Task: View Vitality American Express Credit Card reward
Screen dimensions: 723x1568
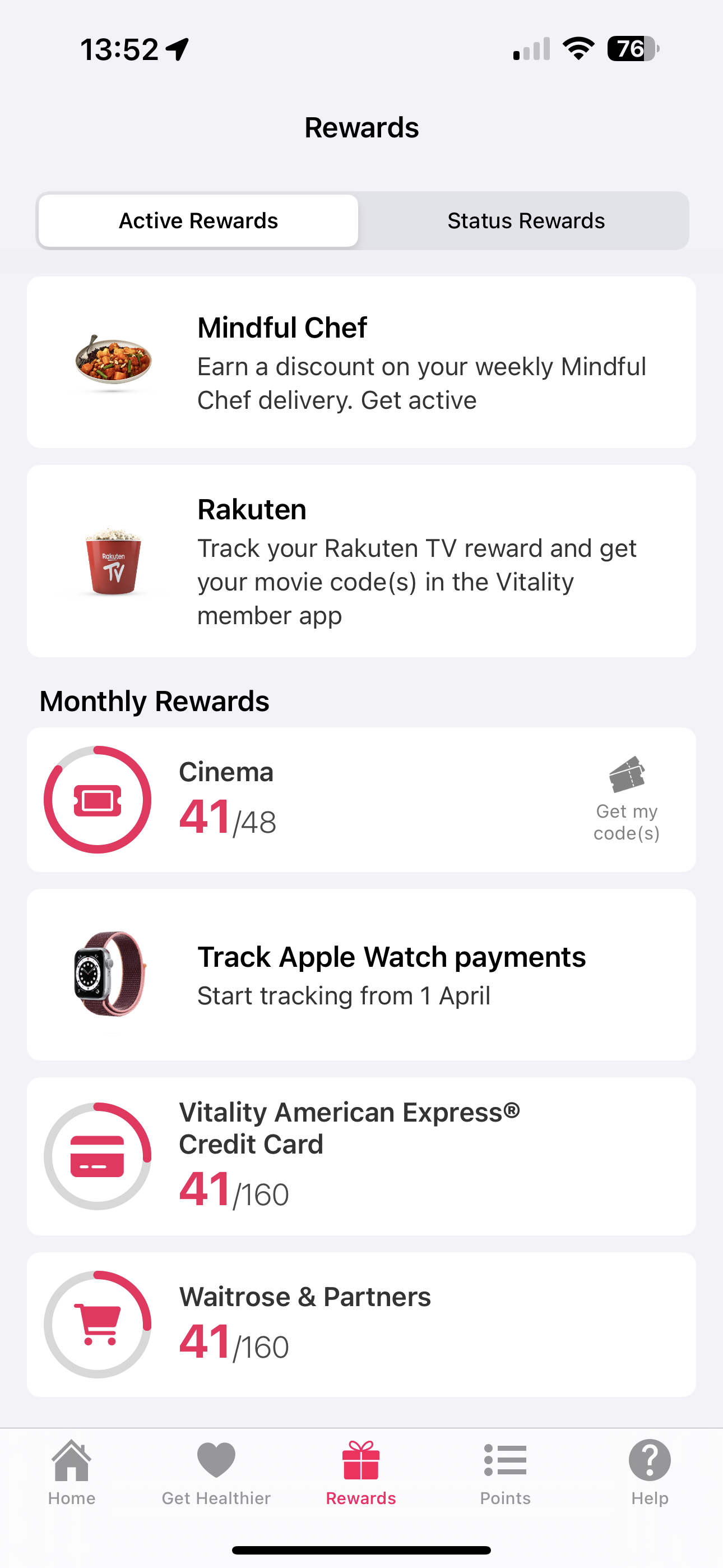Action: tap(361, 1156)
